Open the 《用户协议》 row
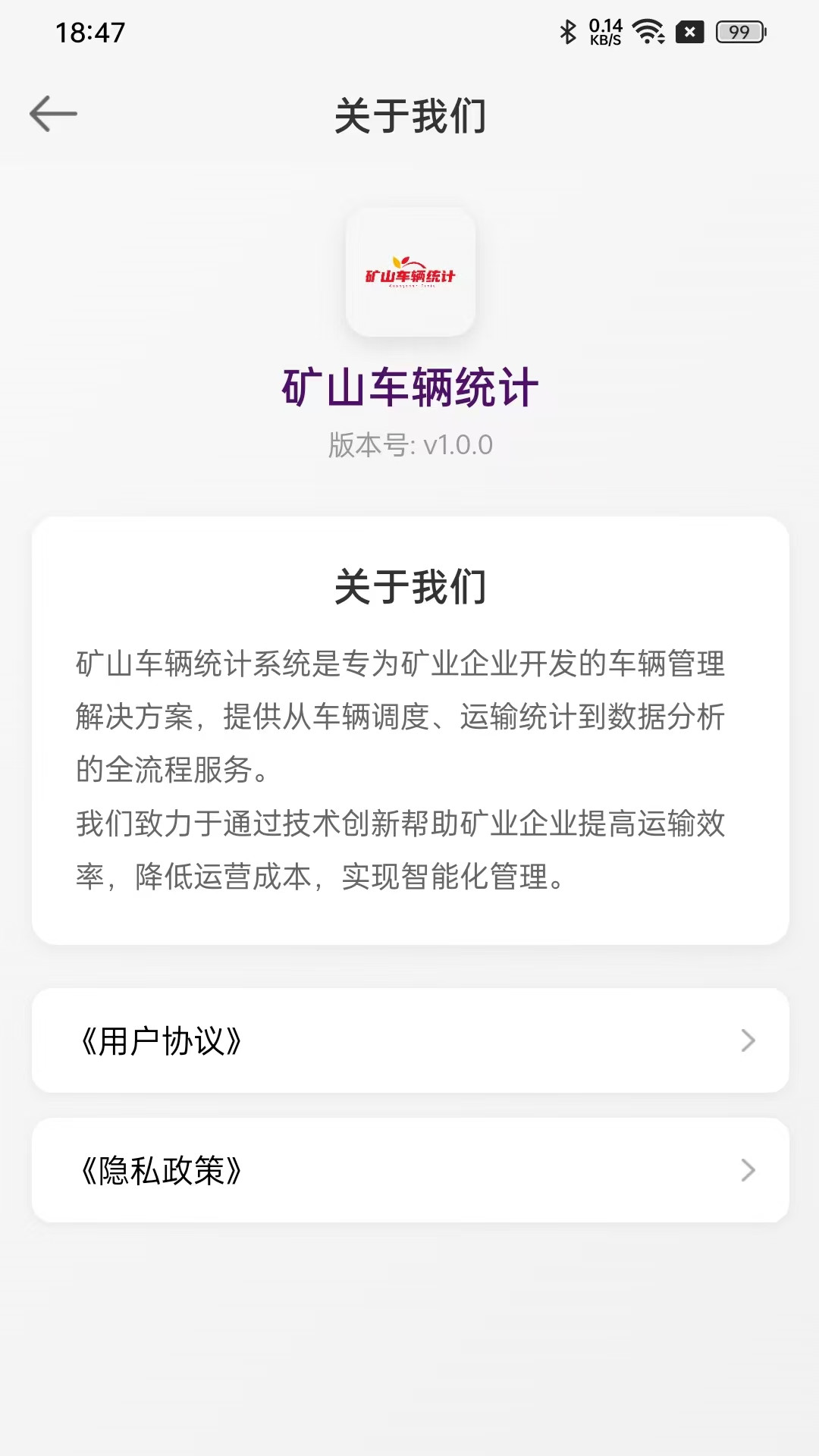The width and height of the screenshot is (819, 1456). coord(409,1040)
